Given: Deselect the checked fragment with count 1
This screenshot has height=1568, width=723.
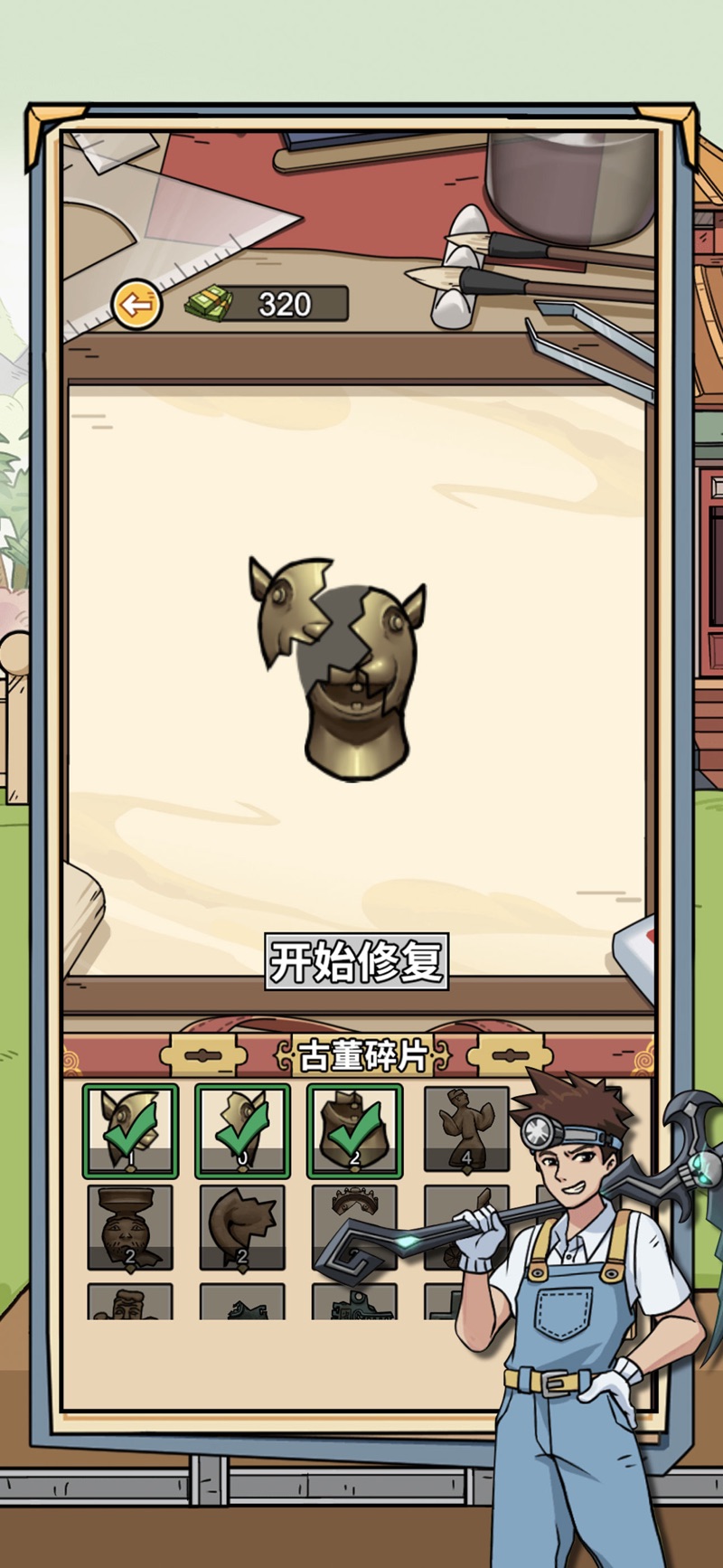Looking at the screenshot, I should pos(130,1131).
